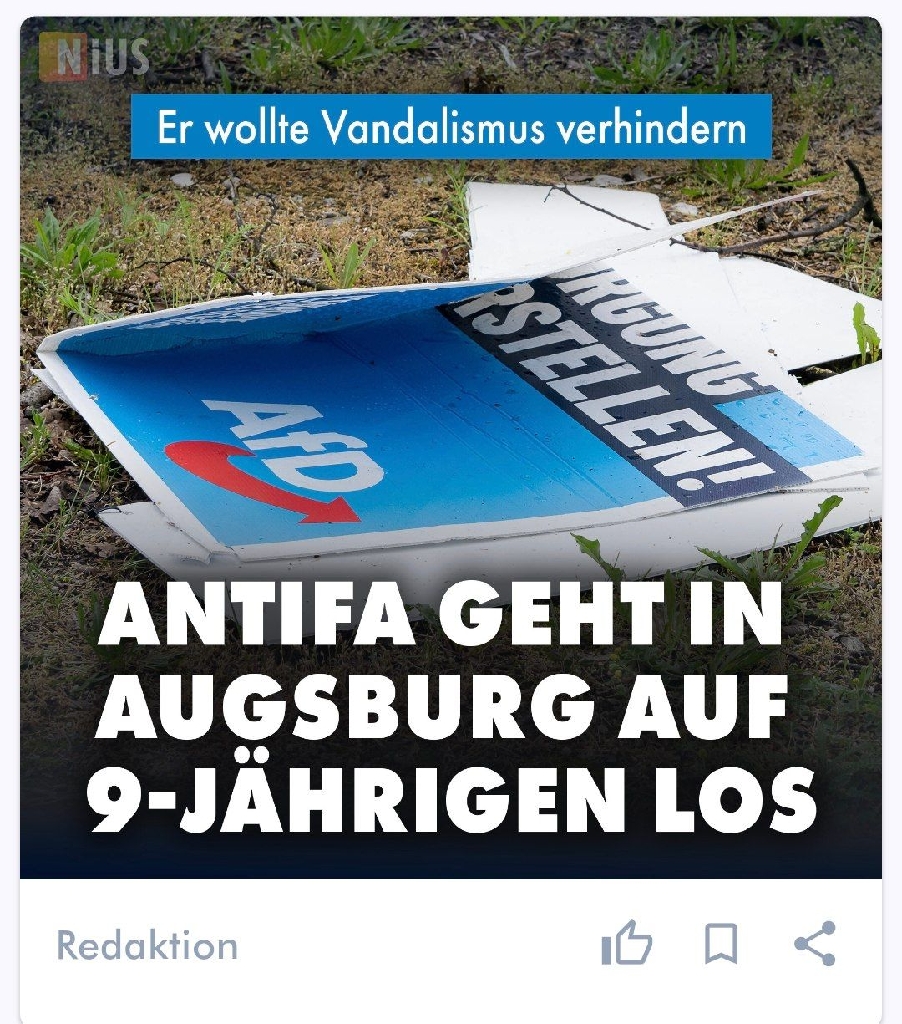Viewport: 902px width, 1024px height.
Task: Bookmark the Antifa Augsburg article
Action: (721, 944)
